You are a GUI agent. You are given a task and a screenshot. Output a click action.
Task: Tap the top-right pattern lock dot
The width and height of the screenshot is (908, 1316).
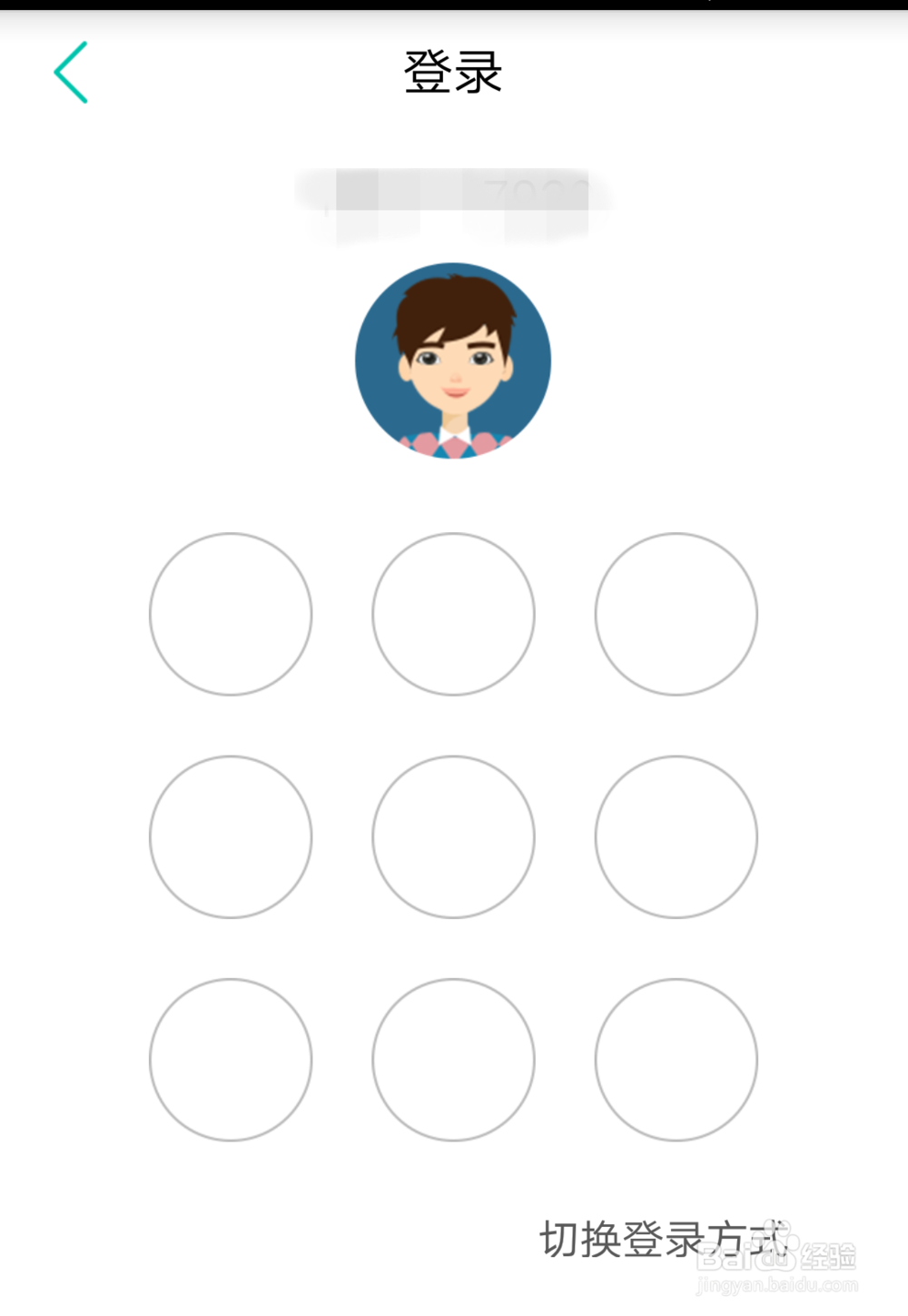coord(676,614)
